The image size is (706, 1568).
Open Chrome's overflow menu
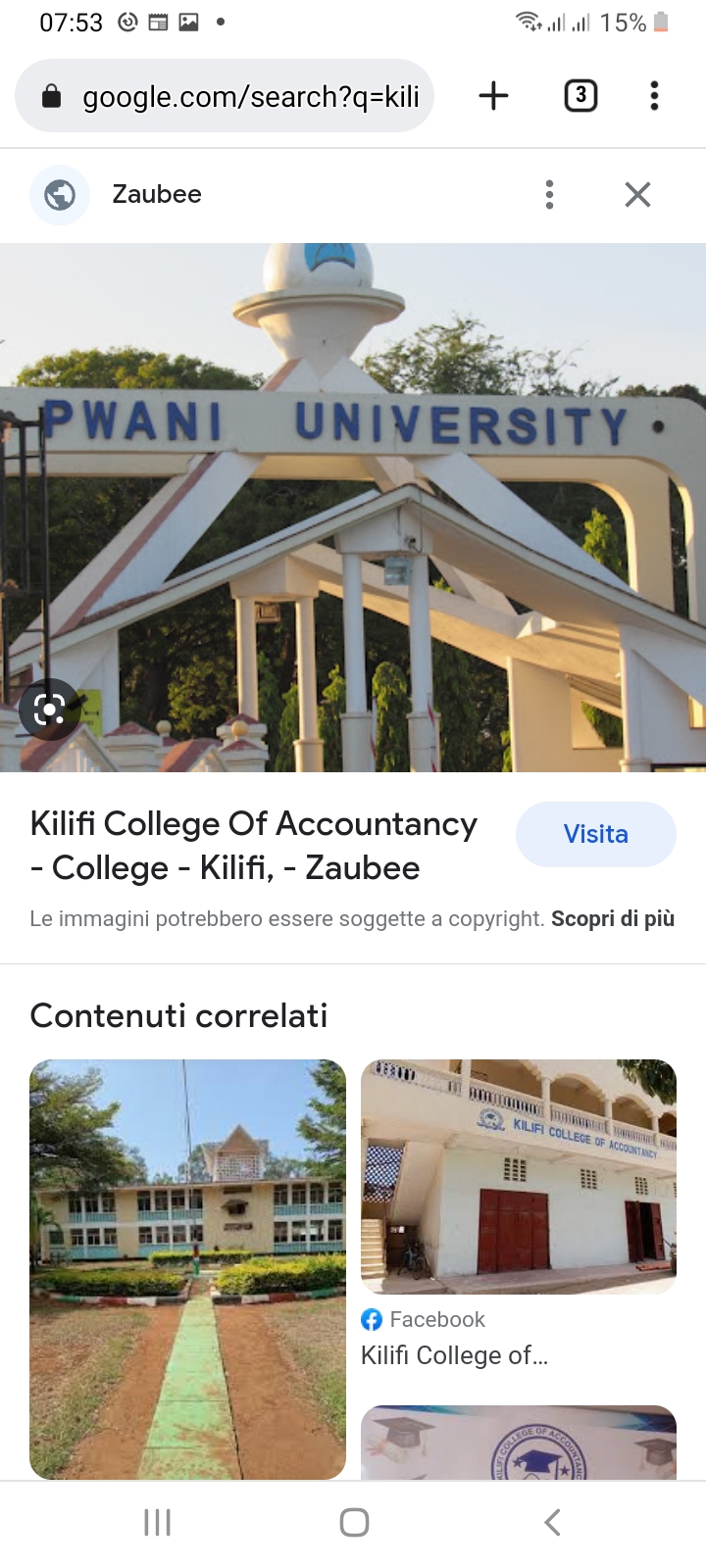(654, 96)
